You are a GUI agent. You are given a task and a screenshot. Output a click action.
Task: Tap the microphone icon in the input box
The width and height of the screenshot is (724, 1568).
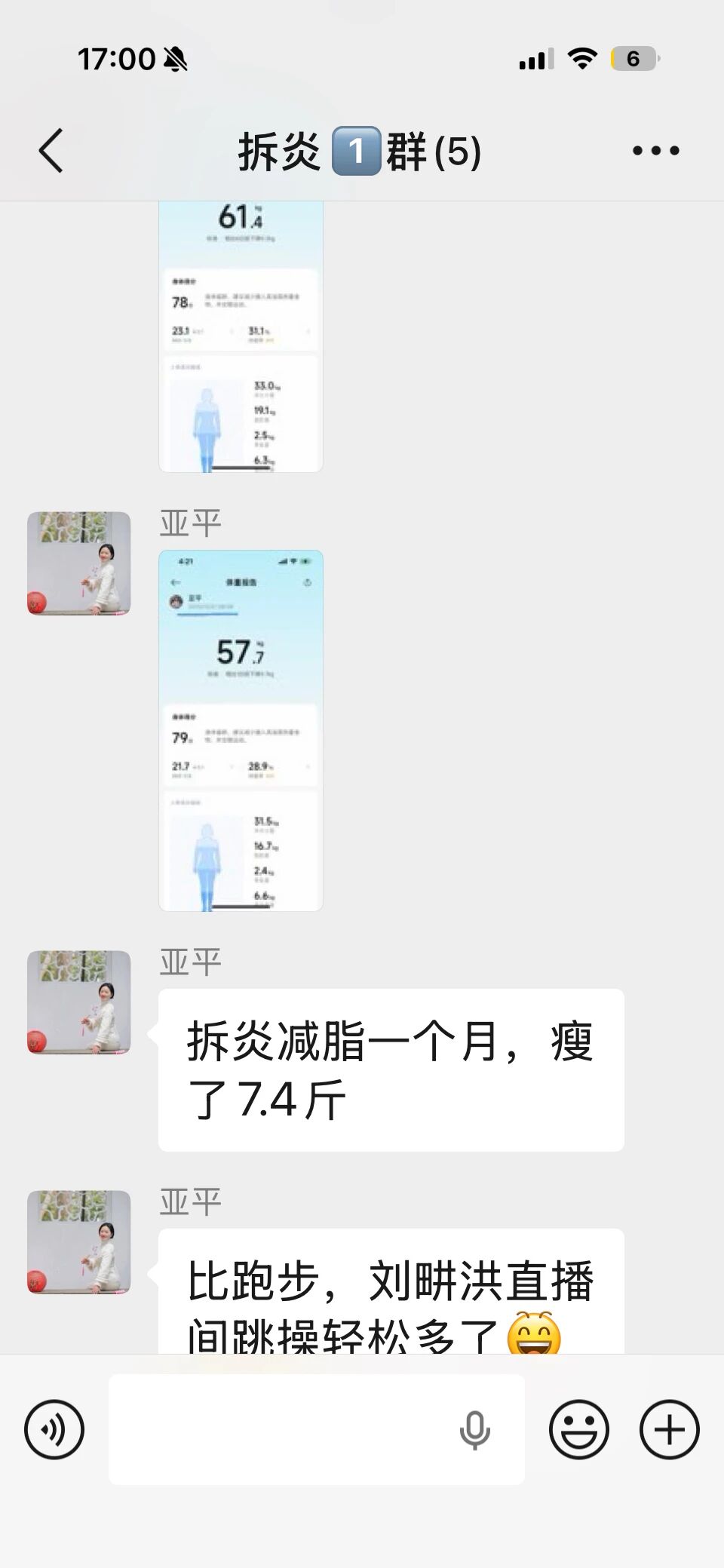(474, 1430)
